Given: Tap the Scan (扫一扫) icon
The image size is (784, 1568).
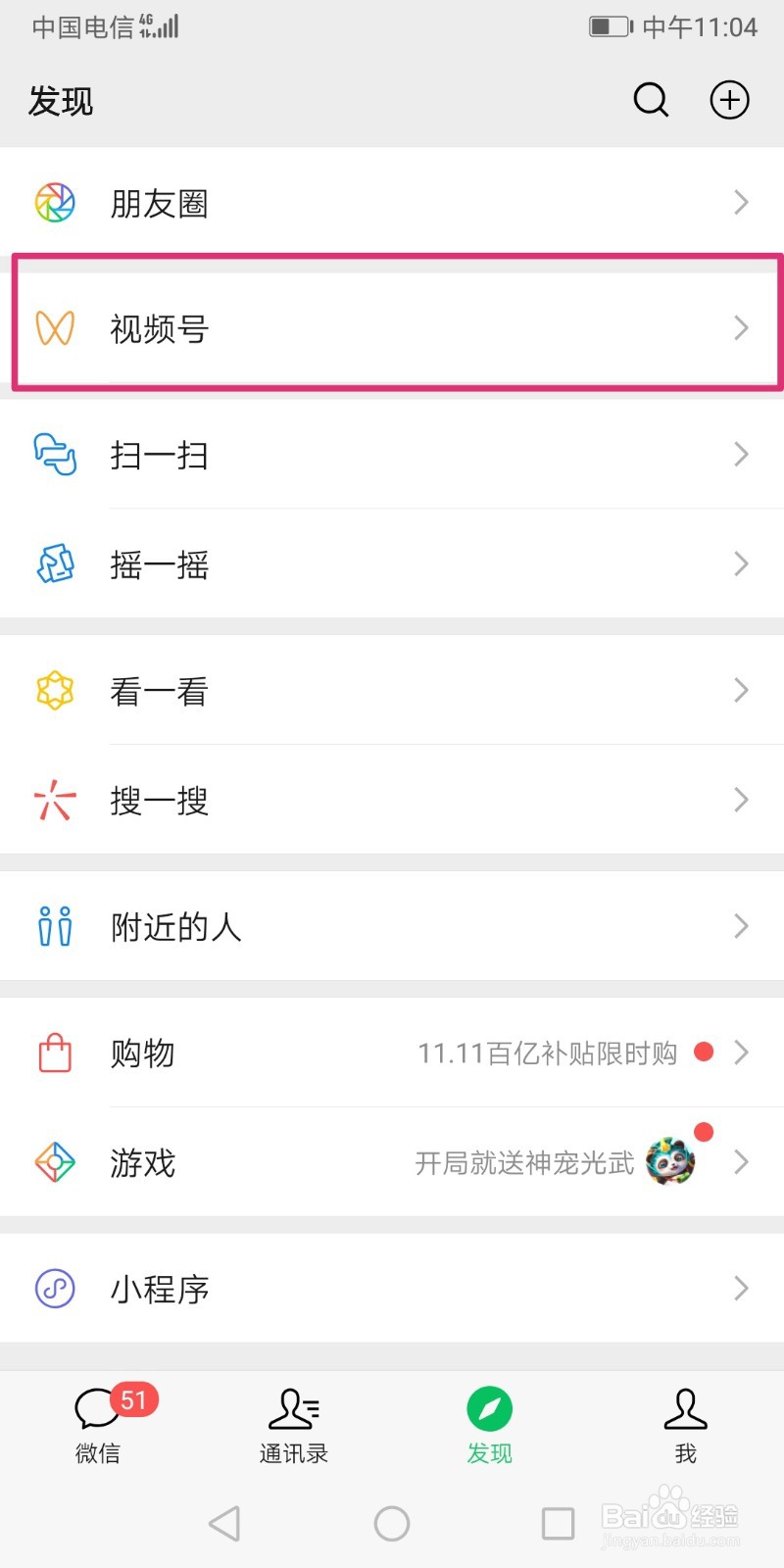Looking at the screenshot, I should click(55, 454).
